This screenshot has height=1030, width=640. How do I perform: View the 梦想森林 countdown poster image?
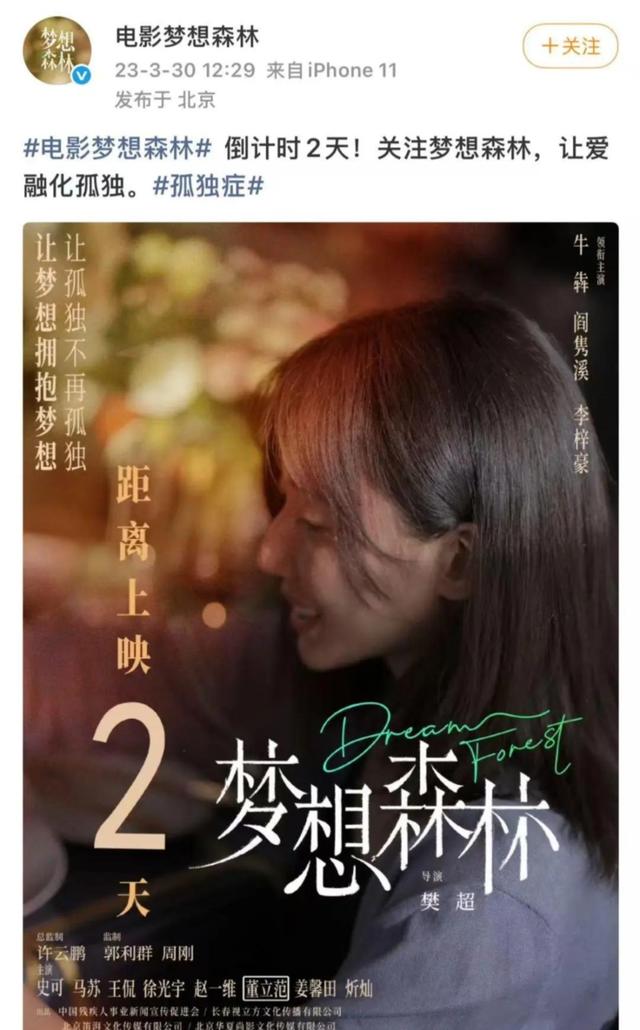click(x=320, y=620)
